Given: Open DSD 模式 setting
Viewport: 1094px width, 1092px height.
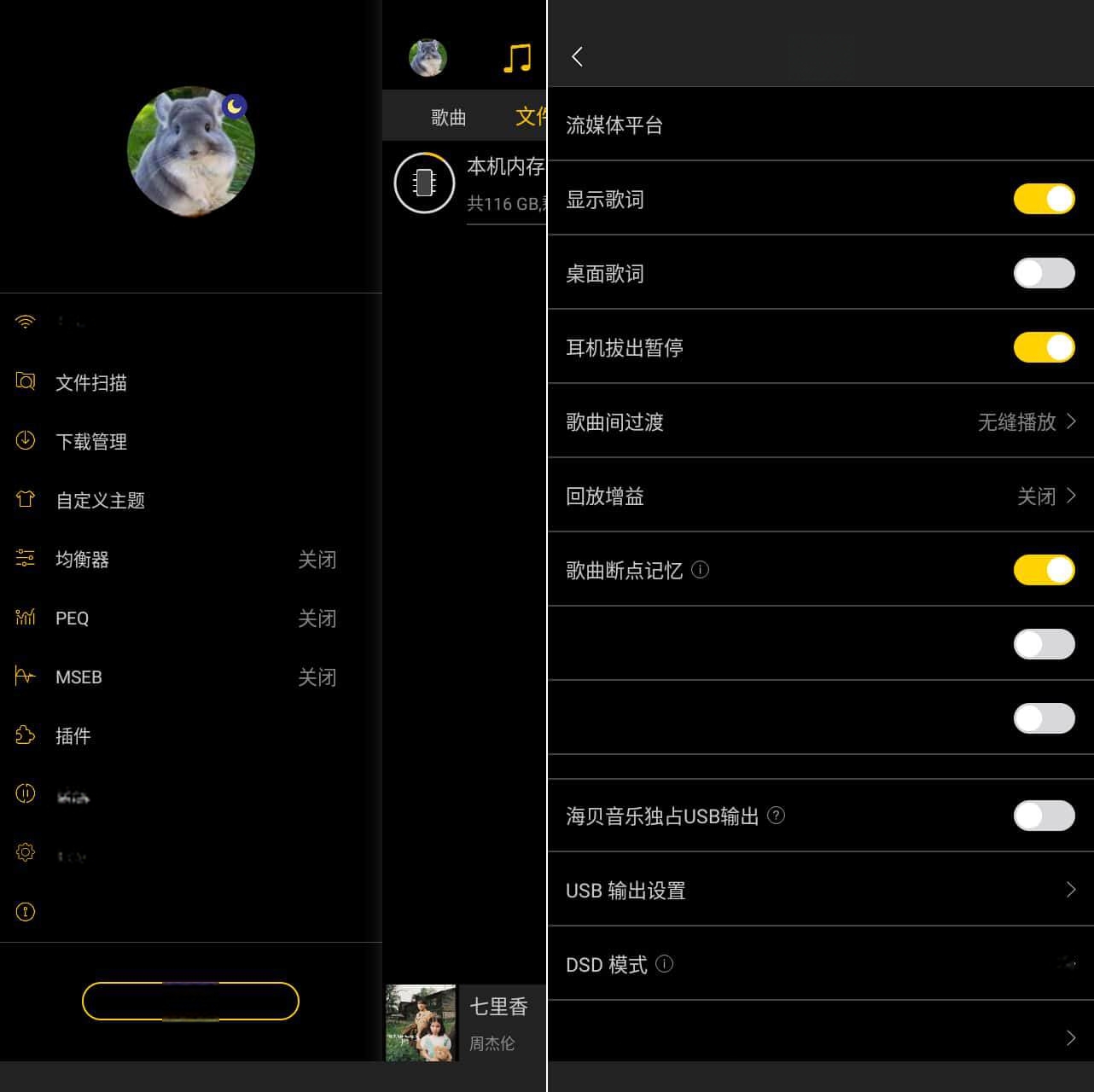Looking at the screenshot, I should pos(819,965).
